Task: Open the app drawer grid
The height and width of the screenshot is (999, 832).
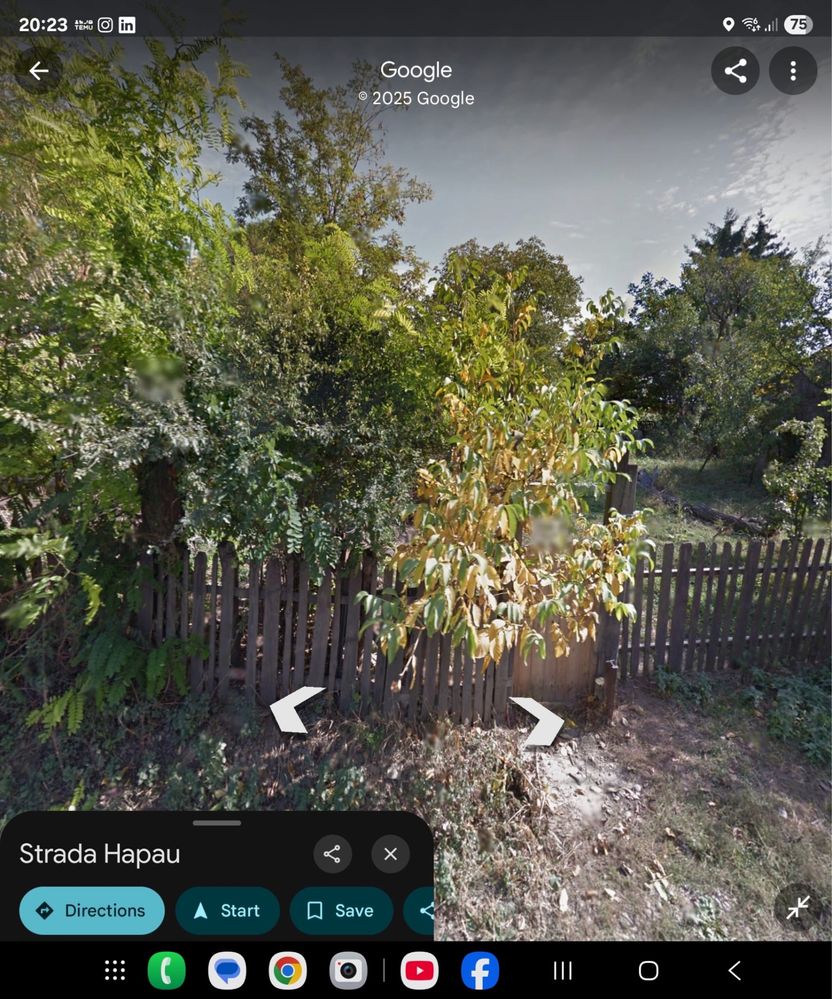Action: [x=115, y=970]
